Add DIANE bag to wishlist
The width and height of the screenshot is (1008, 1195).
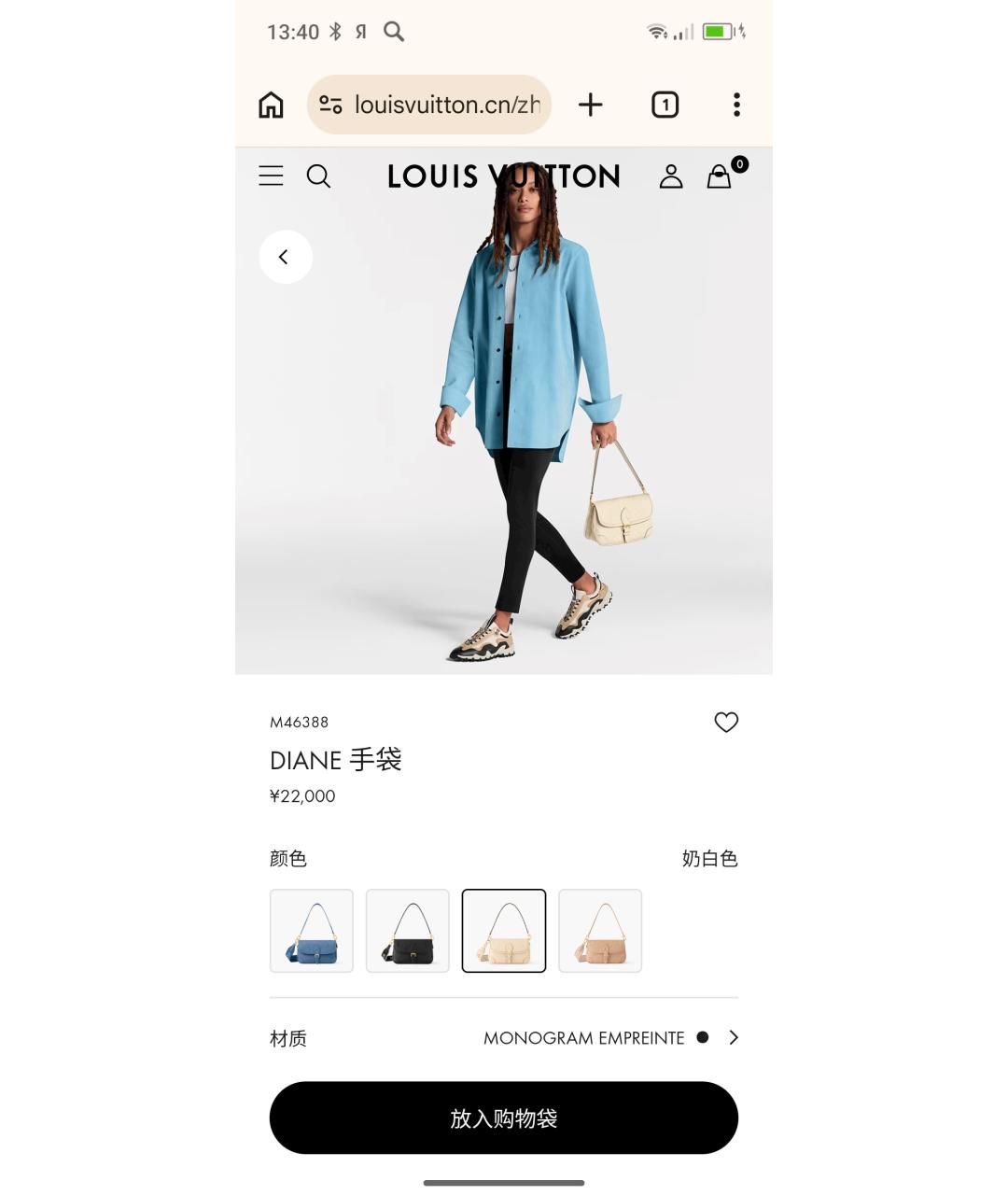click(x=726, y=722)
